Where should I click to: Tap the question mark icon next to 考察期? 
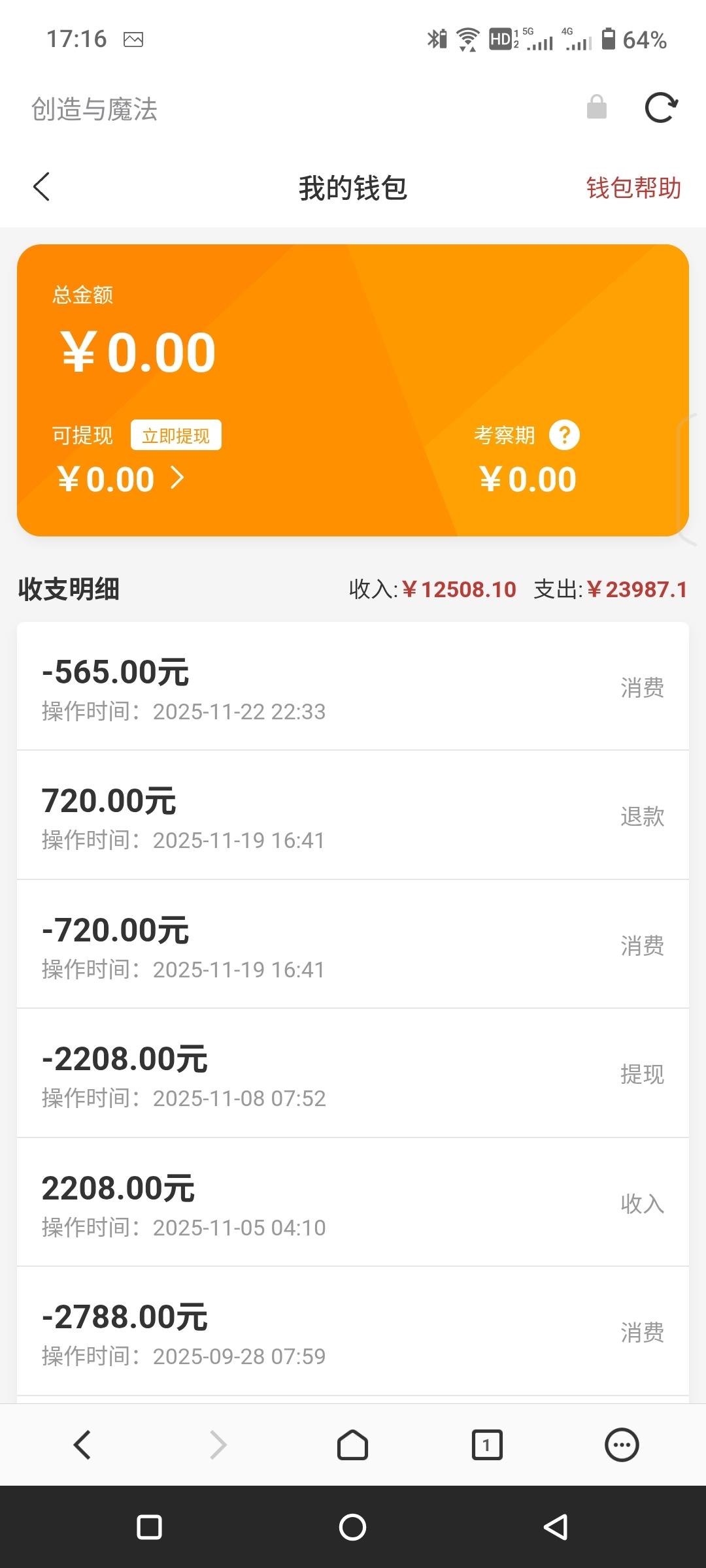tap(565, 434)
